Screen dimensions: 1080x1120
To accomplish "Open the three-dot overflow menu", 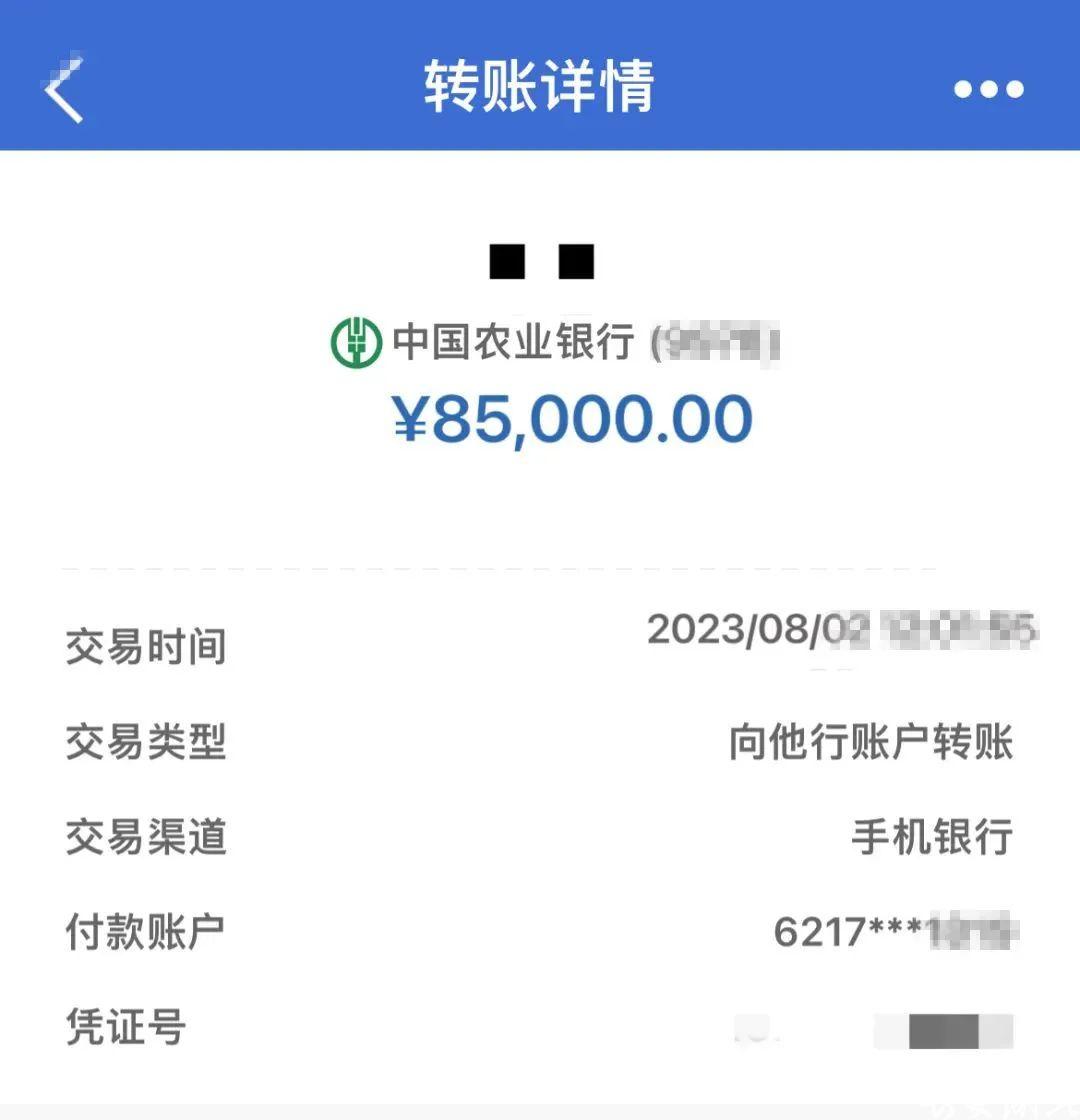I will 988,90.
